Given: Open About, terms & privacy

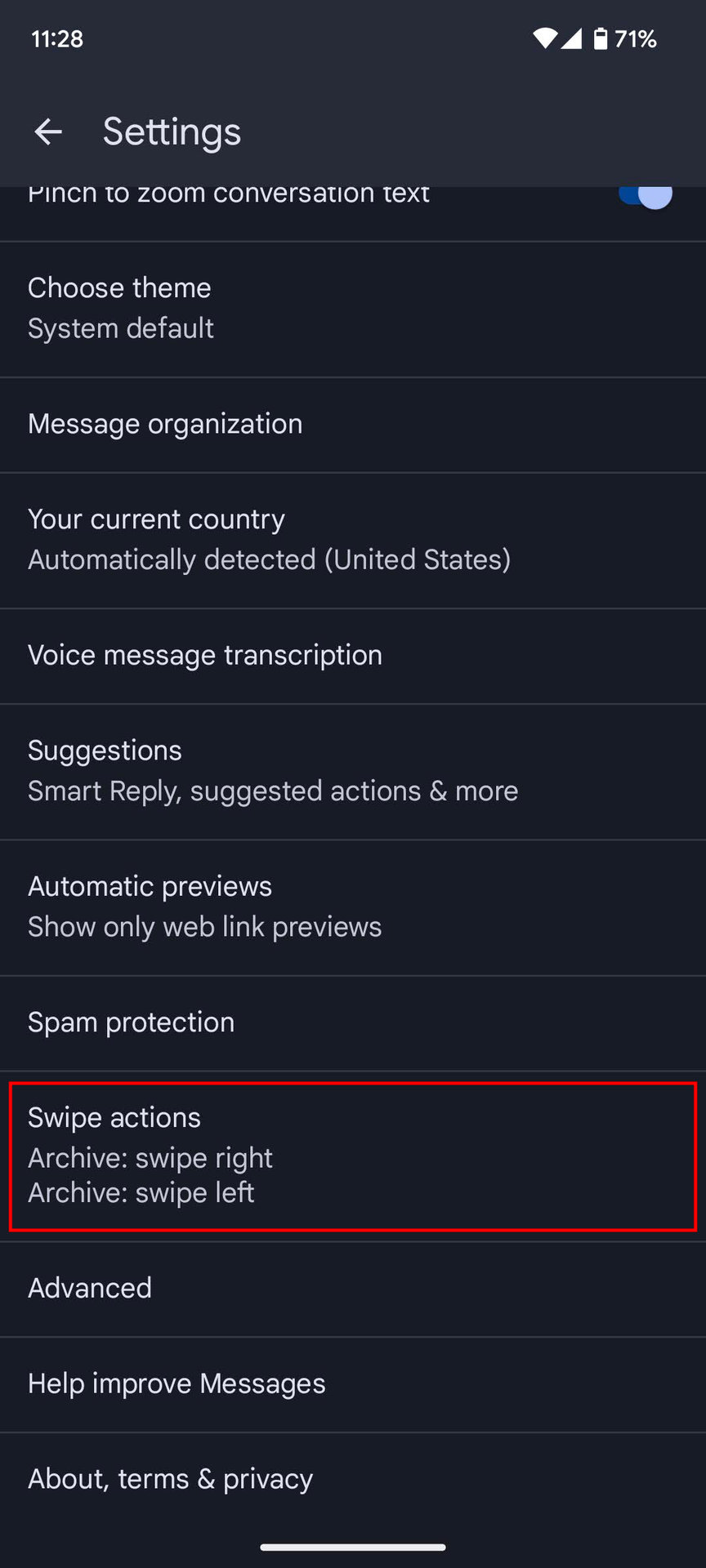Looking at the screenshot, I should [x=353, y=1480].
